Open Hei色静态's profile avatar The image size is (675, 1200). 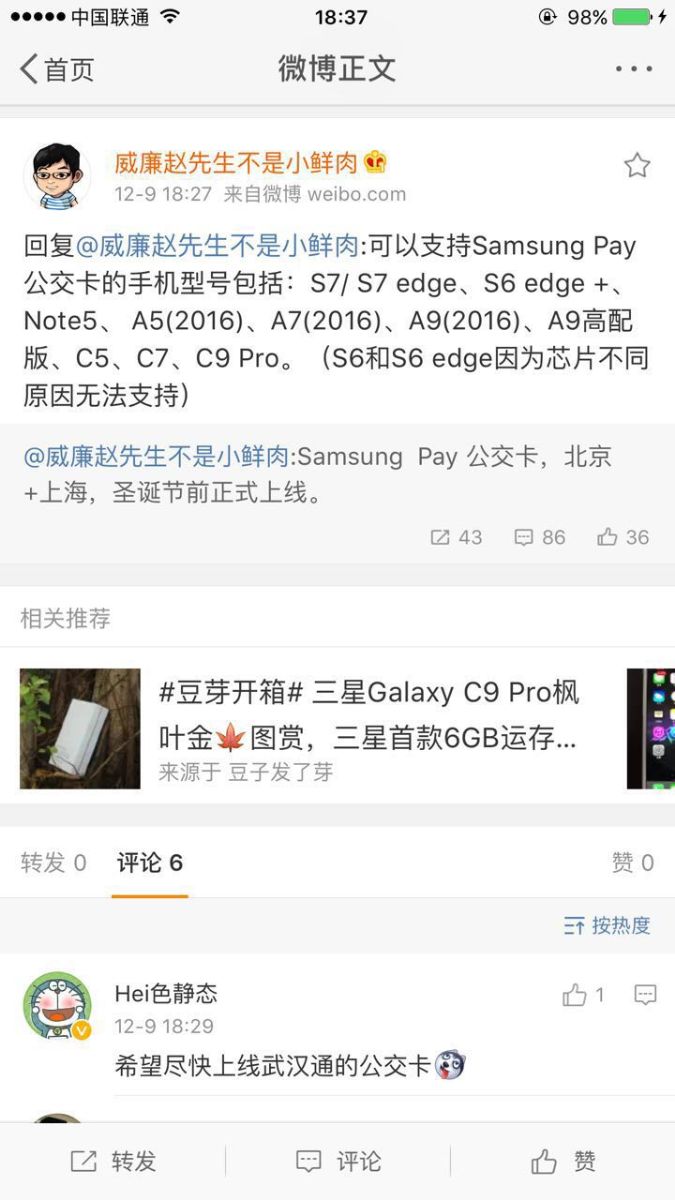click(57, 1005)
